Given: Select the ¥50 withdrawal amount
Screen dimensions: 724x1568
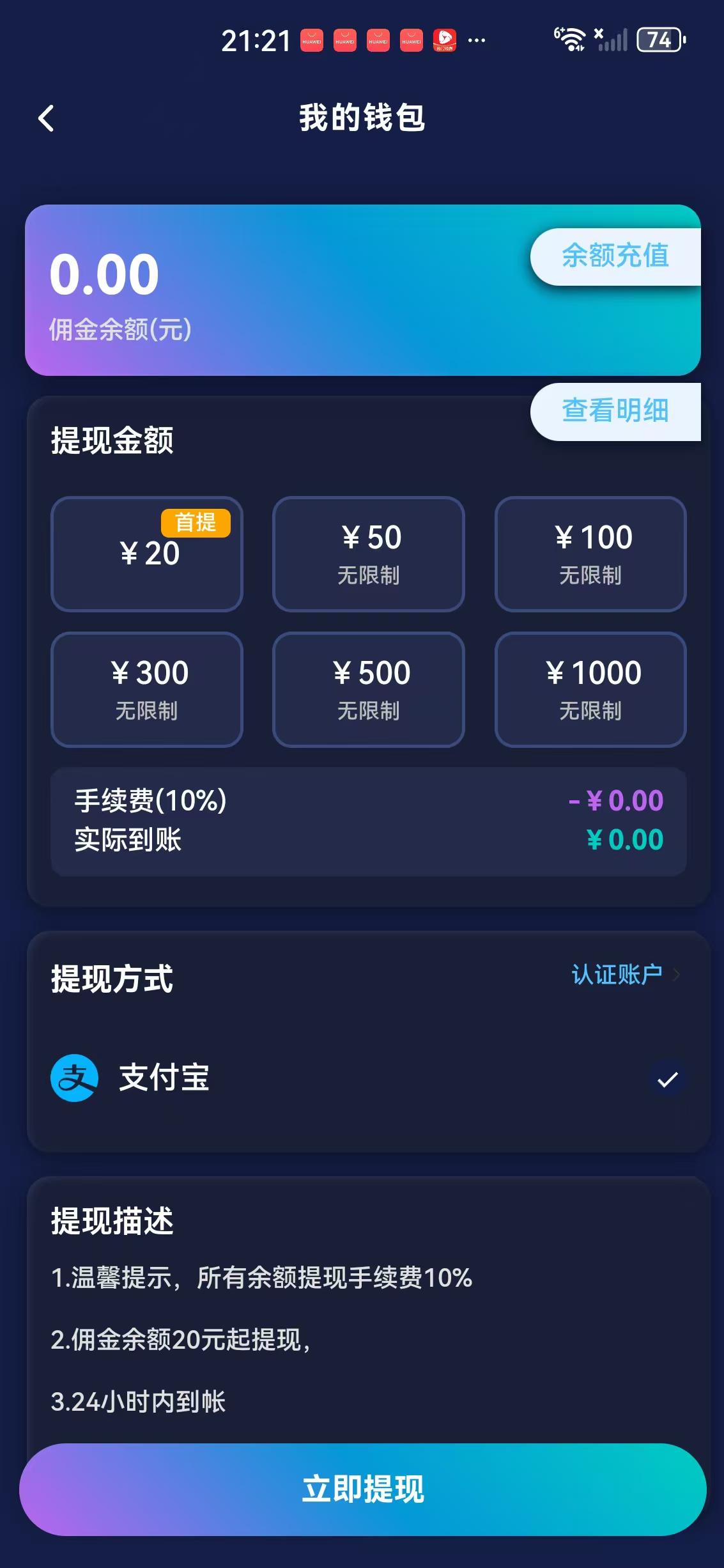Looking at the screenshot, I should tap(369, 555).
